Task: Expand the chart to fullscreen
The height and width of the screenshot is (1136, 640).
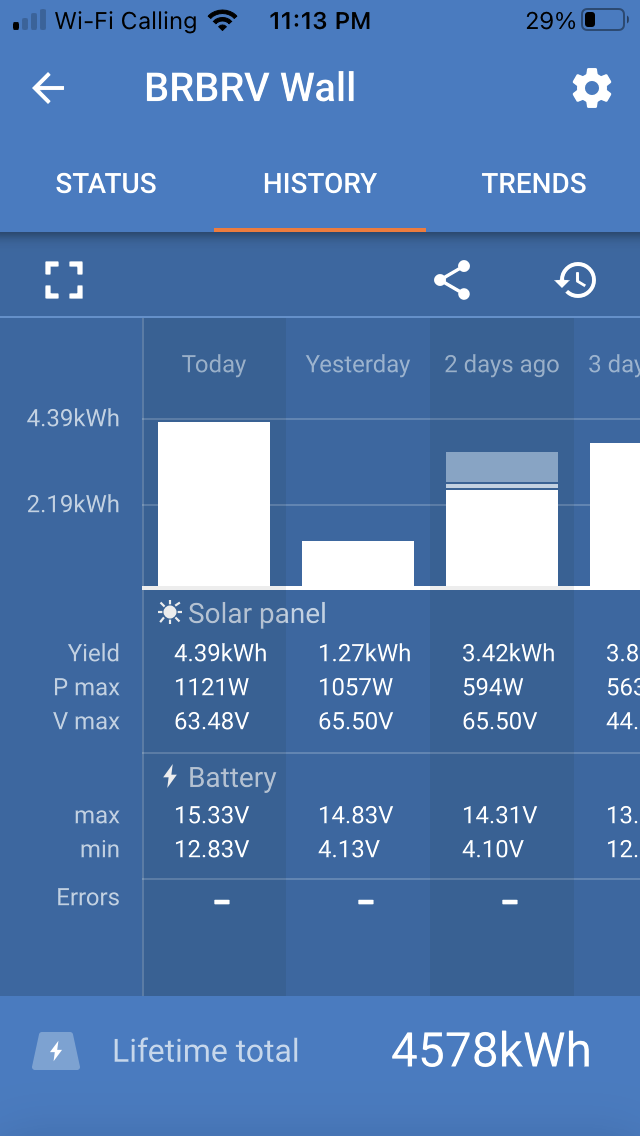Action: point(64,280)
